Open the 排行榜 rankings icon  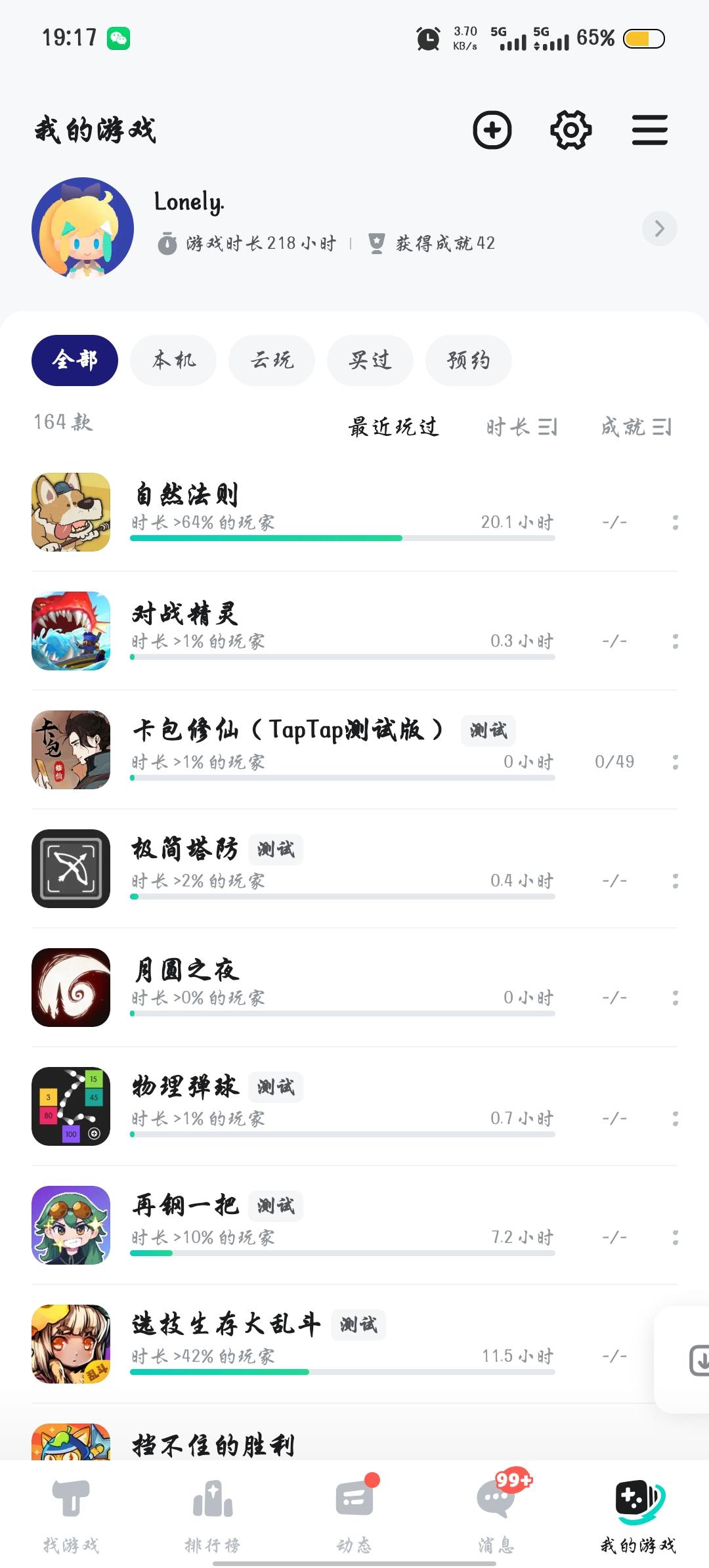[x=212, y=1499]
